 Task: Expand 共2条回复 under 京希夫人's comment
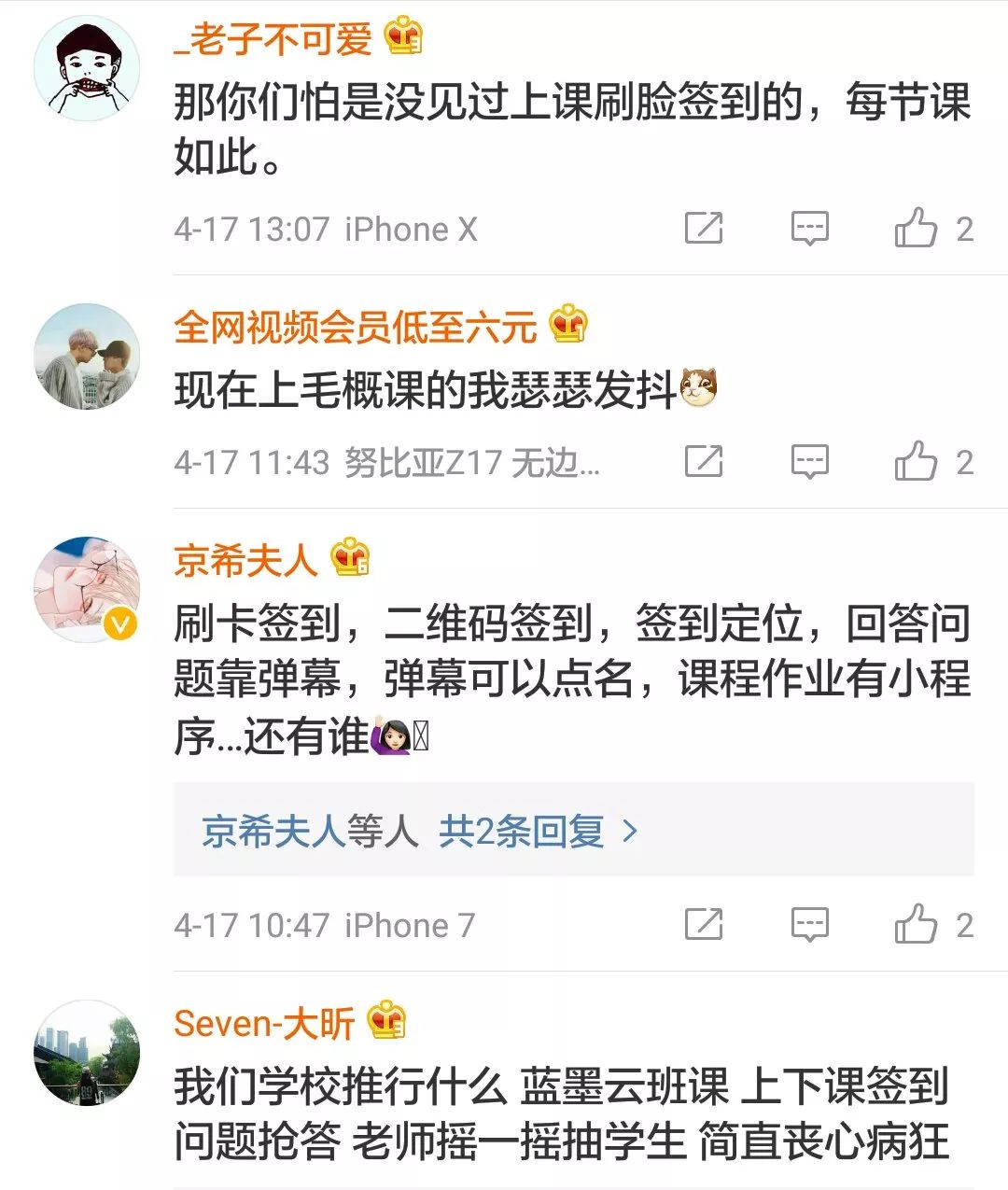coord(538,830)
